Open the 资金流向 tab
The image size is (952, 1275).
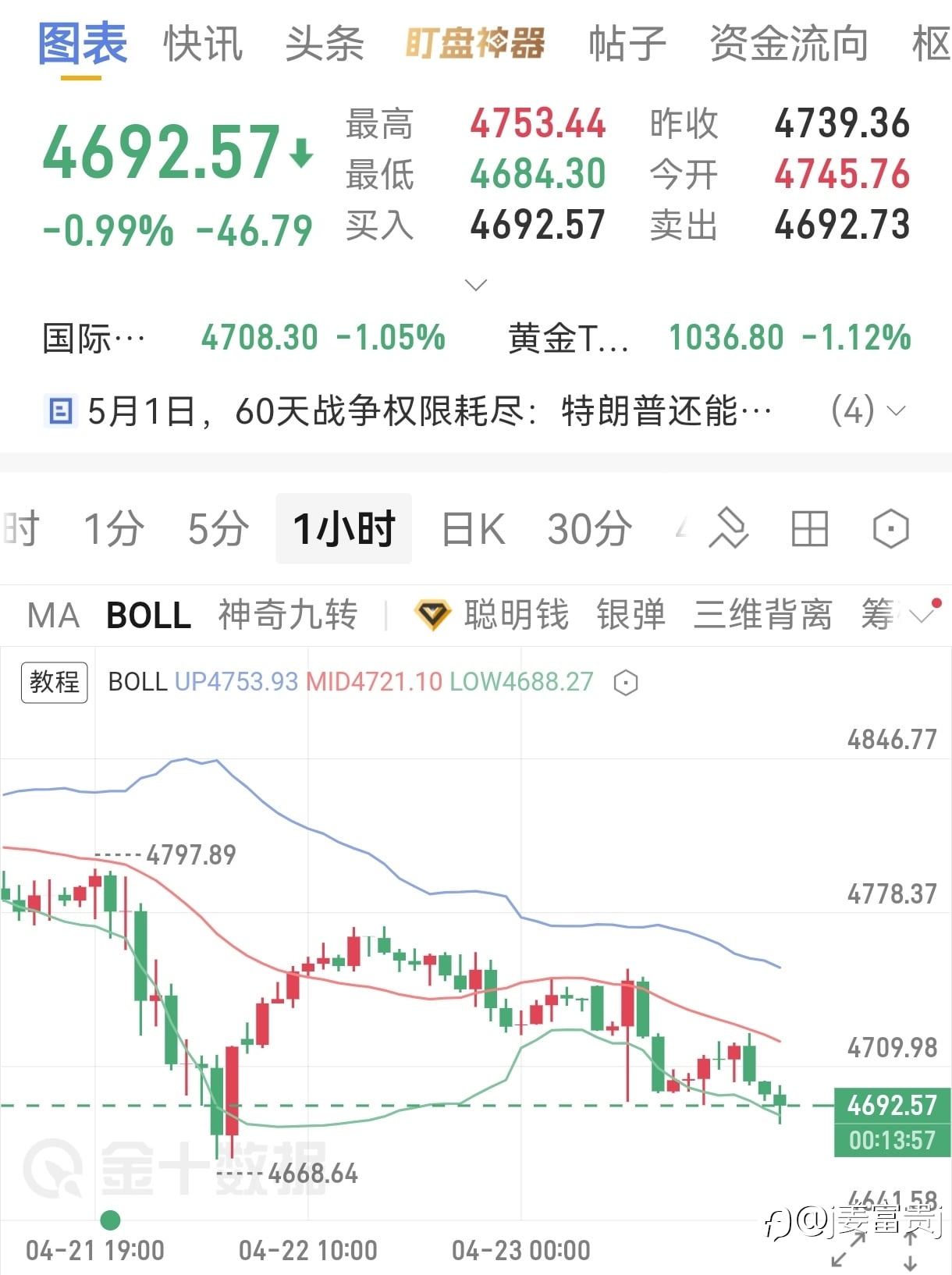coord(789,44)
